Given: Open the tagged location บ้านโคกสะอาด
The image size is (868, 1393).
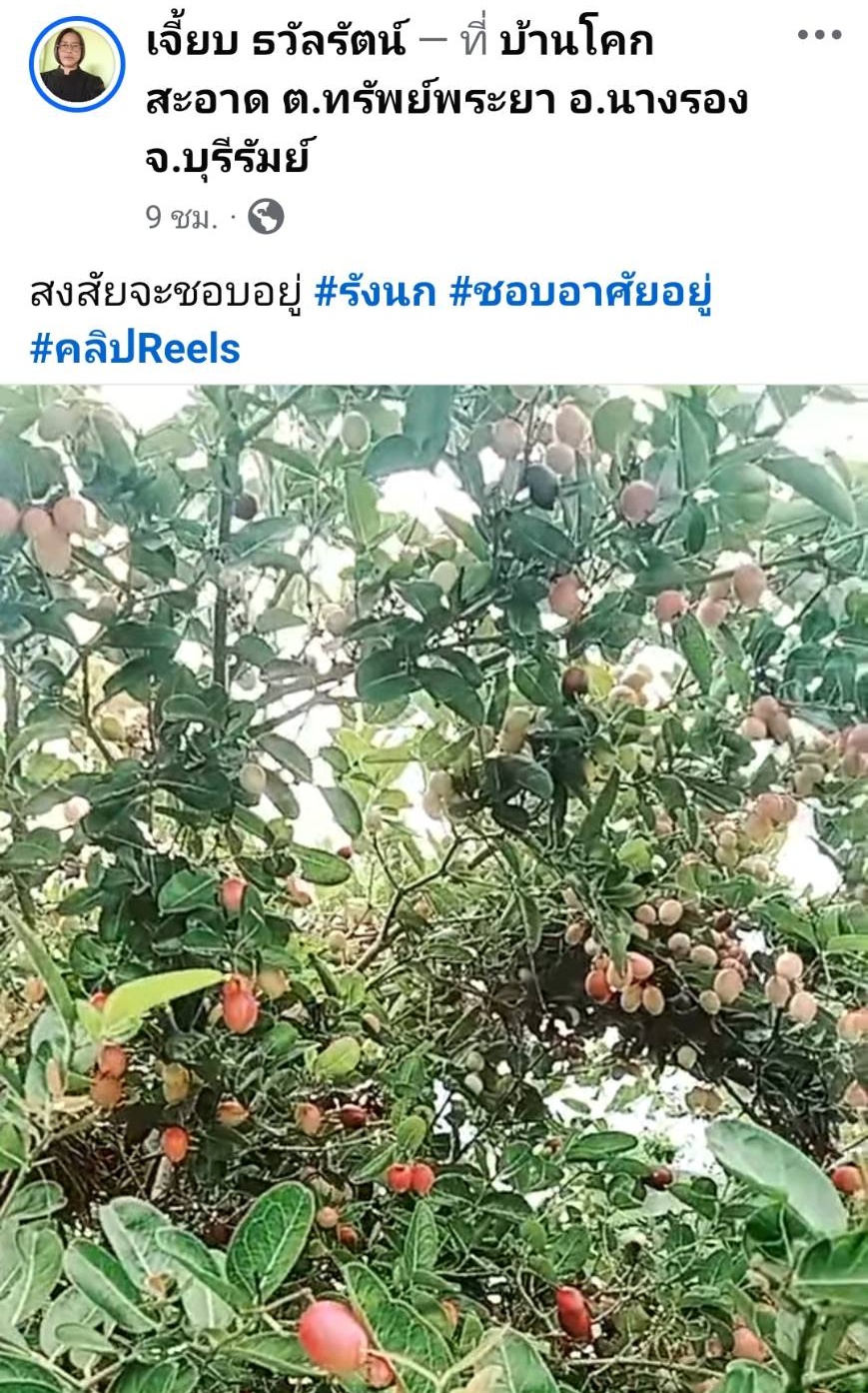Looking at the screenshot, I should [x=444, y=100].
